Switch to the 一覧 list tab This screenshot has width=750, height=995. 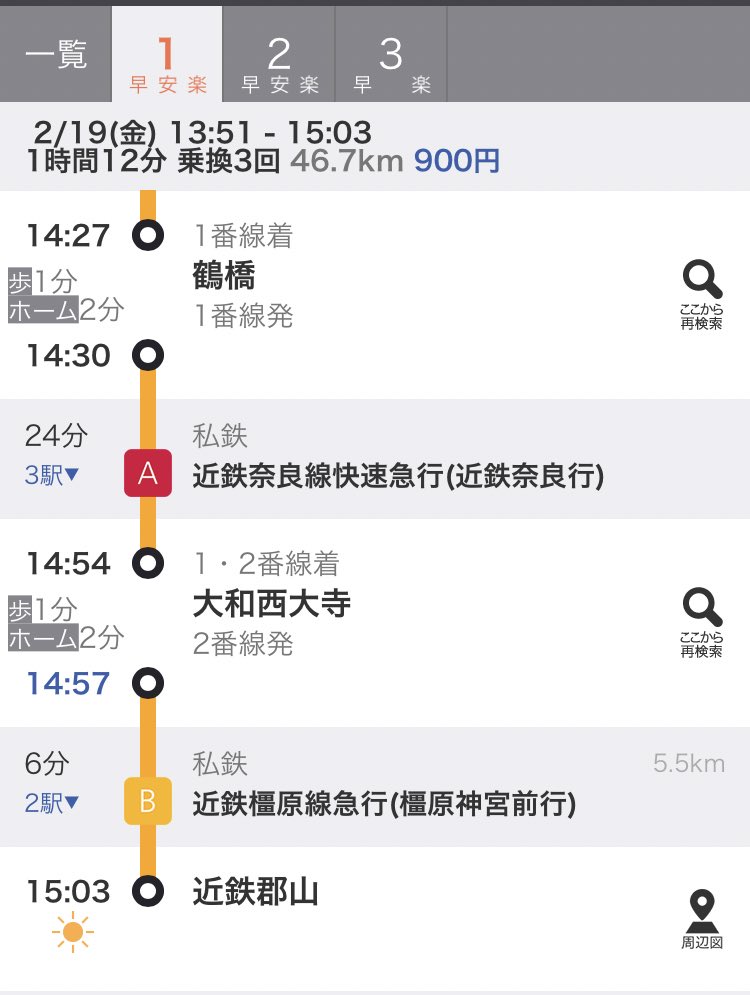pyautogui.click(x=55, y=54)
